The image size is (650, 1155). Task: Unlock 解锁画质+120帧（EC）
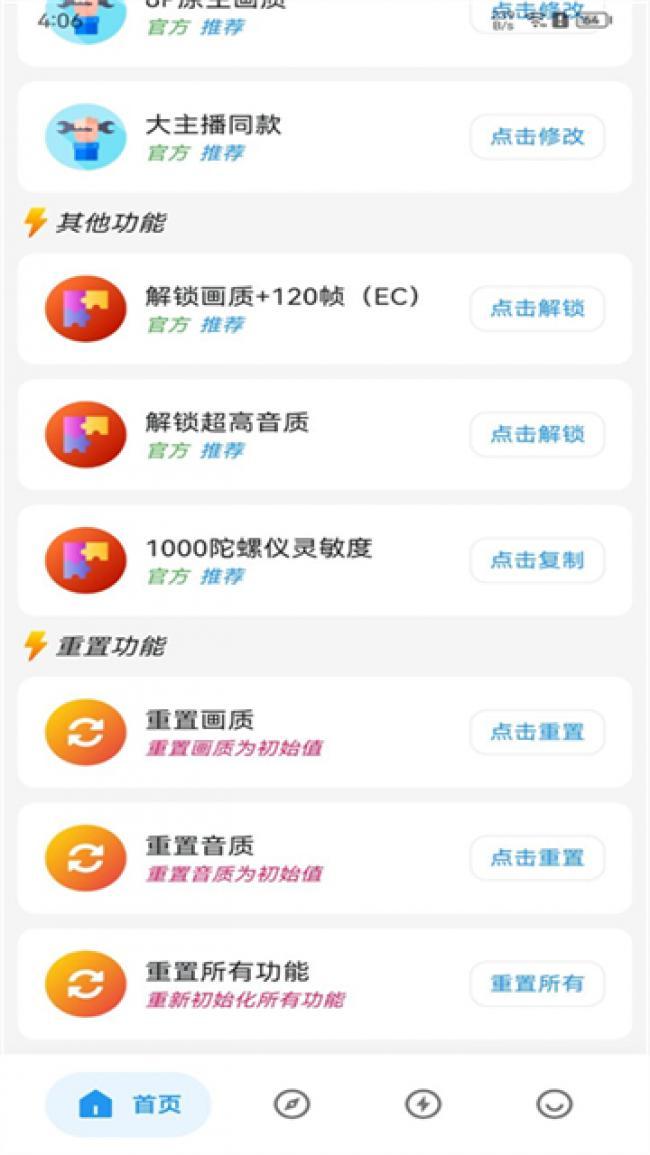tap(537, 309)
